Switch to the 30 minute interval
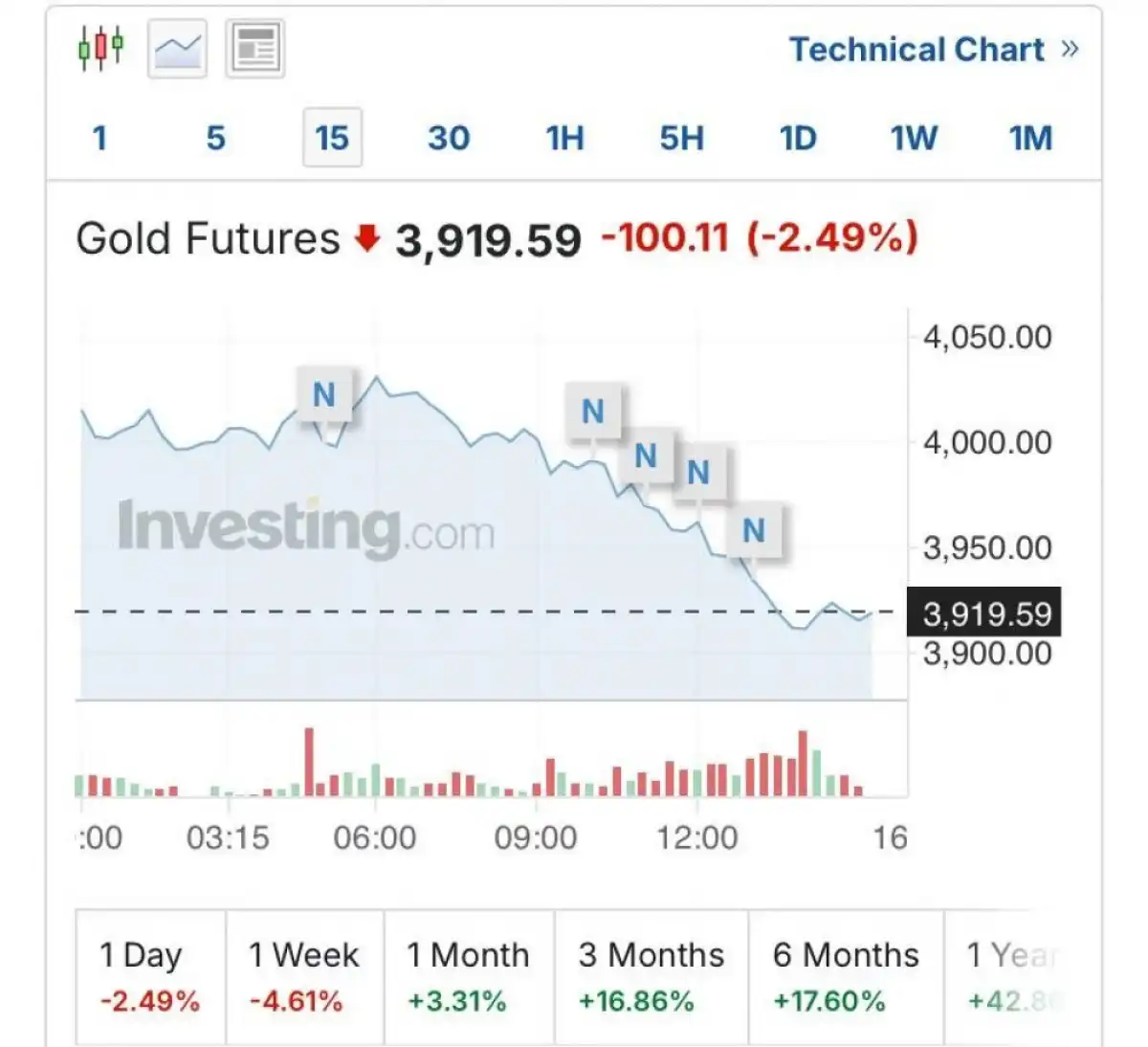 point(449,138)
